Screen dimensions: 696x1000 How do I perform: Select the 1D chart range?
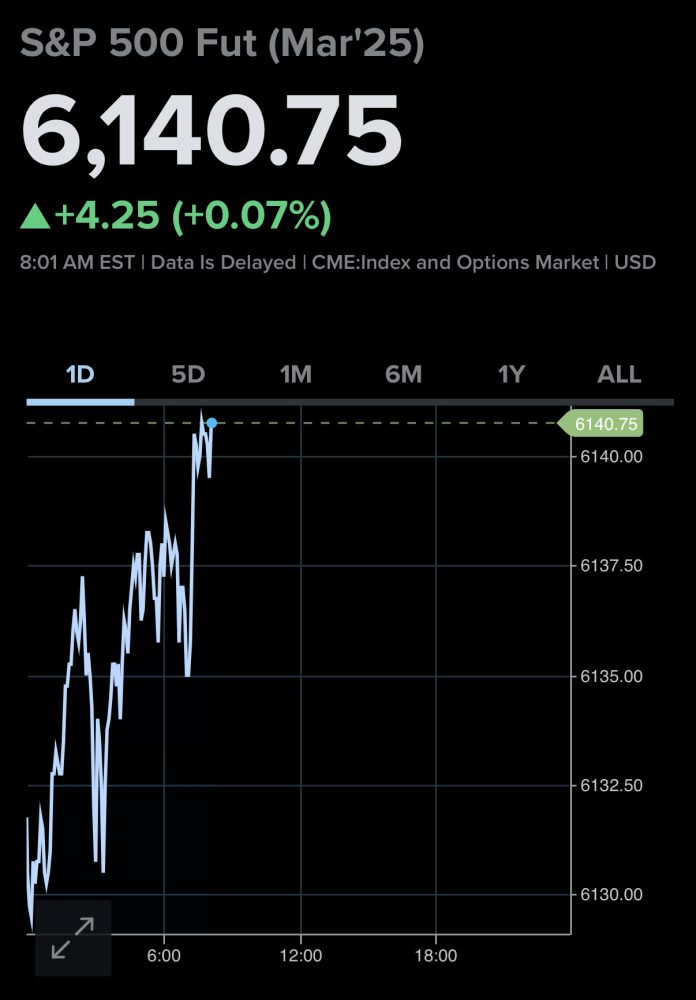pyautogui.click(x=80, y=374)
